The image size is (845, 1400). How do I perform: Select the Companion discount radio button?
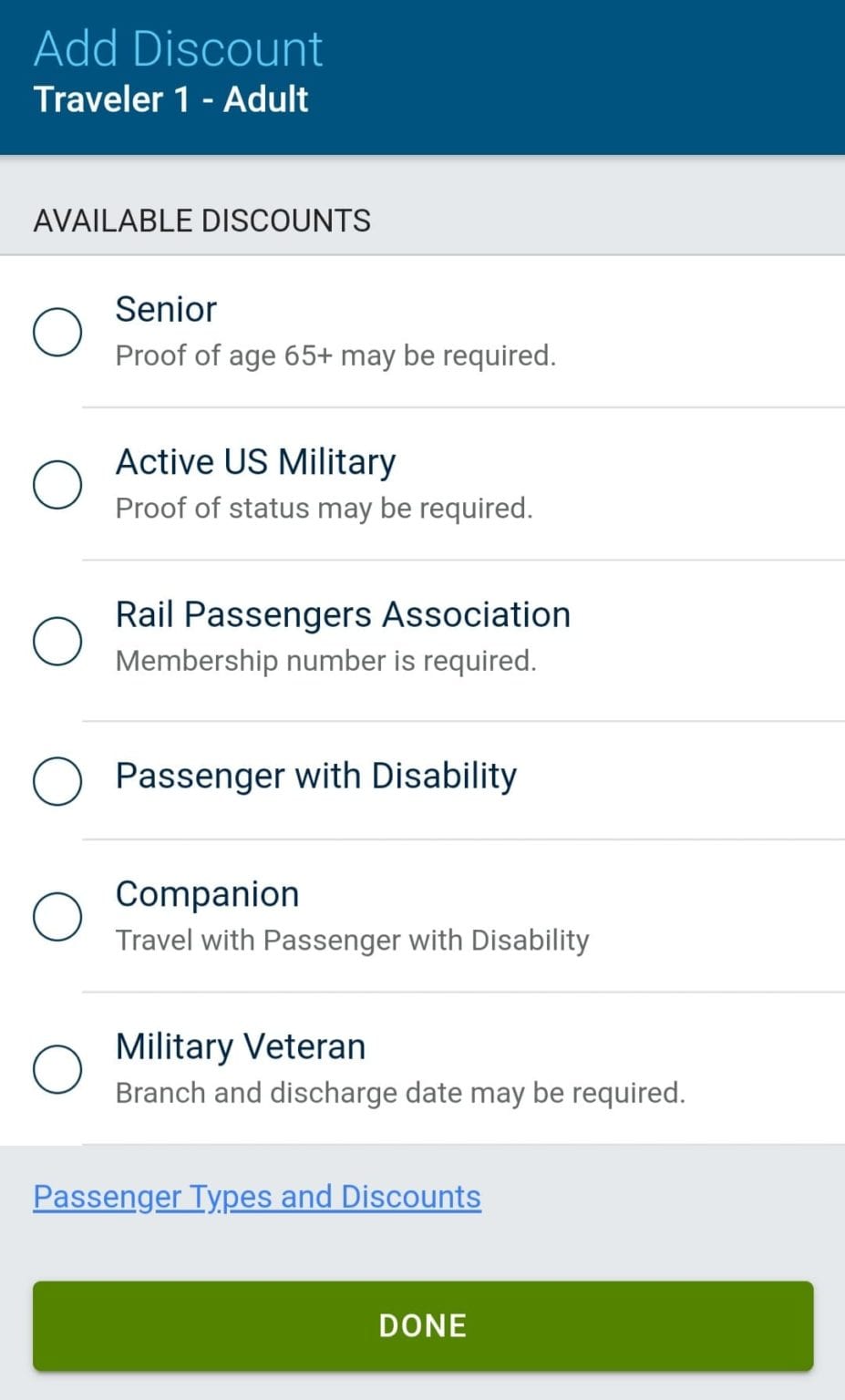click(x=57, y=916)
